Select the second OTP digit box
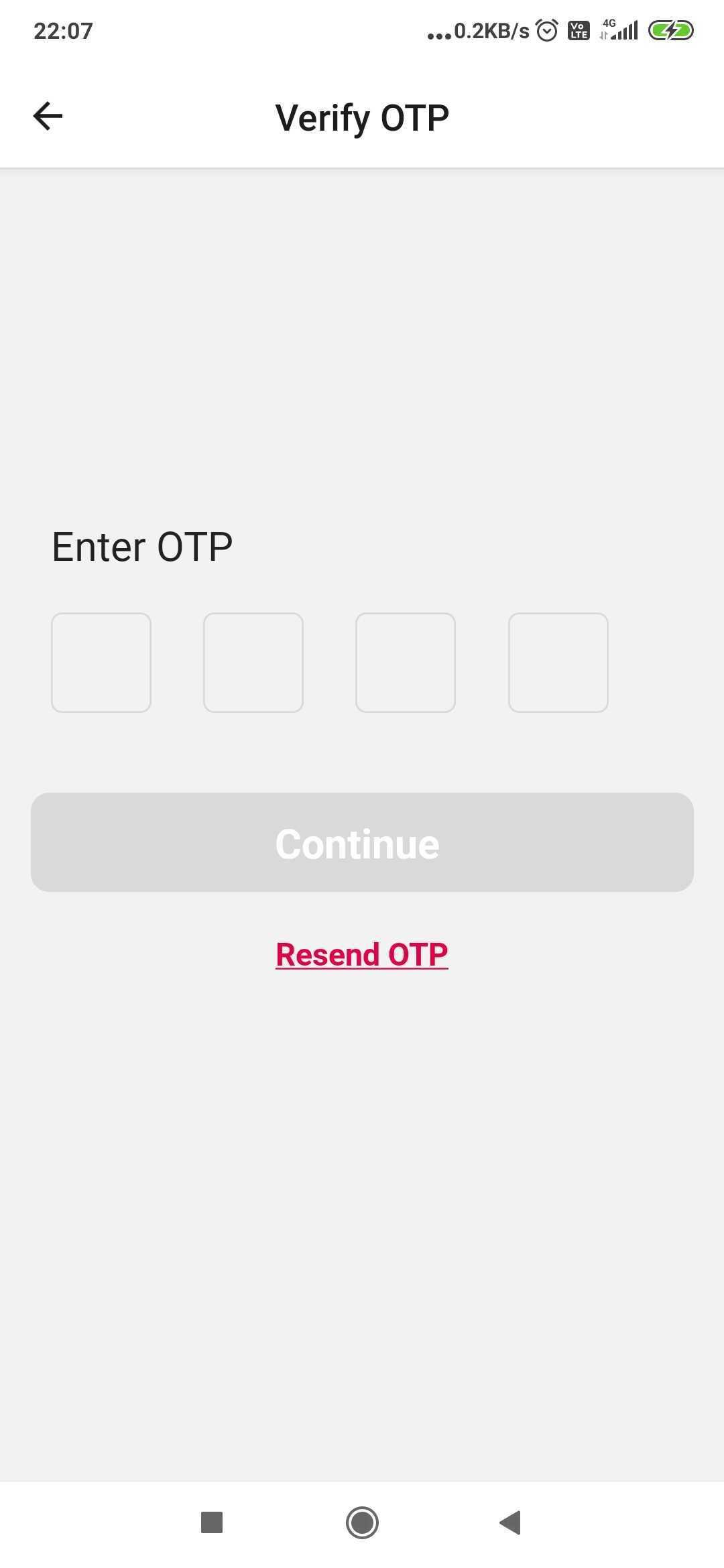Screen dimensions: 724x1568 pyautogui.click(x=253, y=662)
